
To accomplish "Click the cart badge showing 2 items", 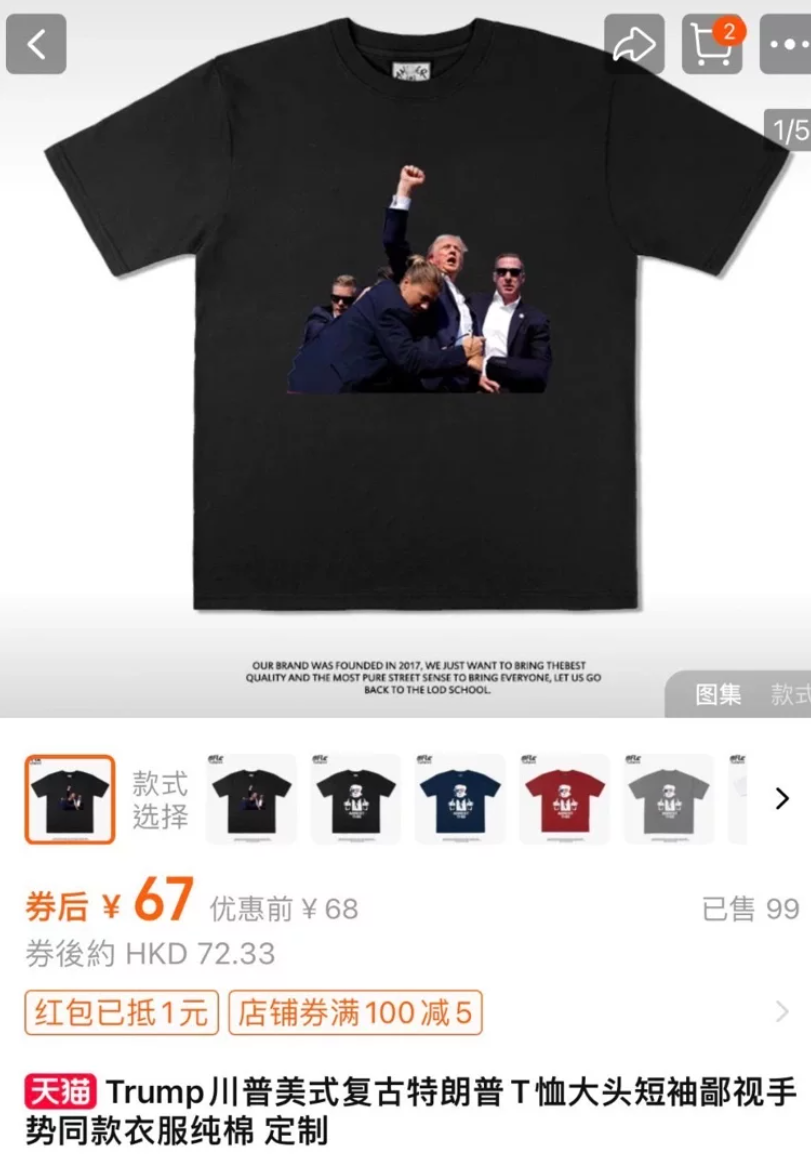I will [x=729, y=30].
